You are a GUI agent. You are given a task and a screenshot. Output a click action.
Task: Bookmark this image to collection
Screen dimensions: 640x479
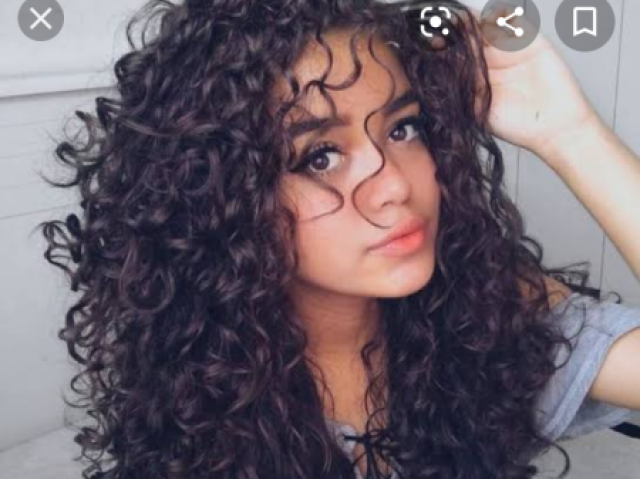pos(585,21)
